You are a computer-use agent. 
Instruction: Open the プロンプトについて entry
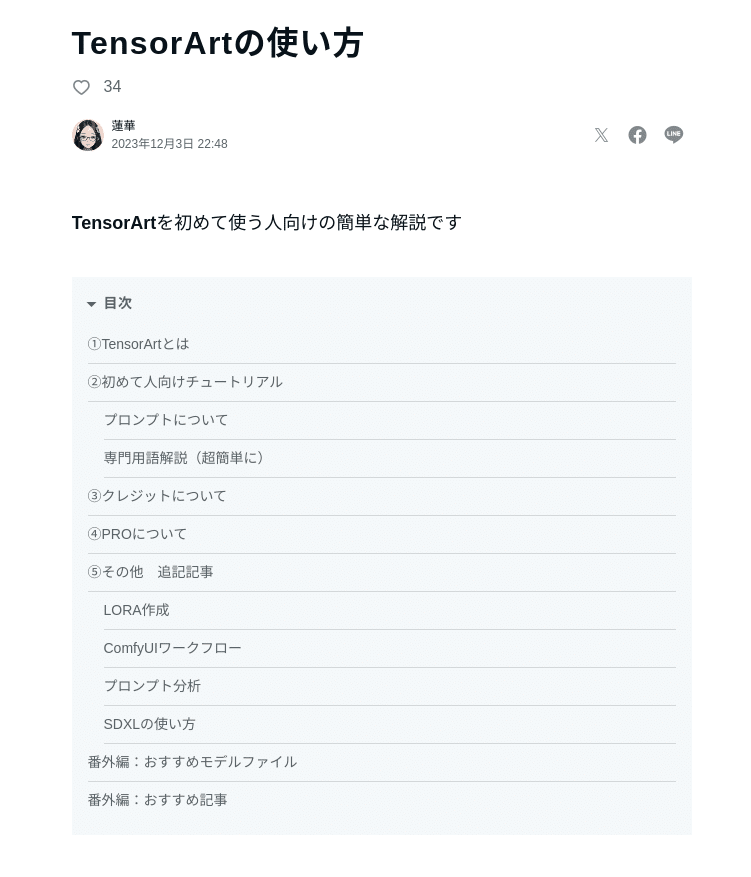166,420
